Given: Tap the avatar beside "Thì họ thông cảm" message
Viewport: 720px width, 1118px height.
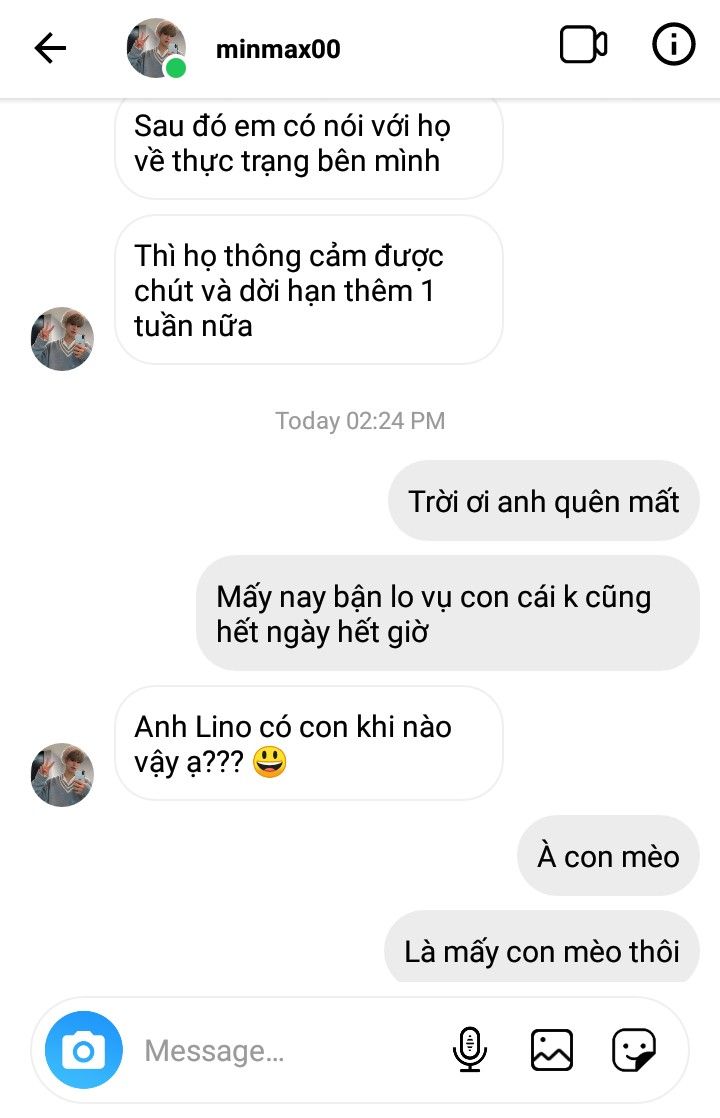Looking at the screenshot, I should [x=62, y=339].
